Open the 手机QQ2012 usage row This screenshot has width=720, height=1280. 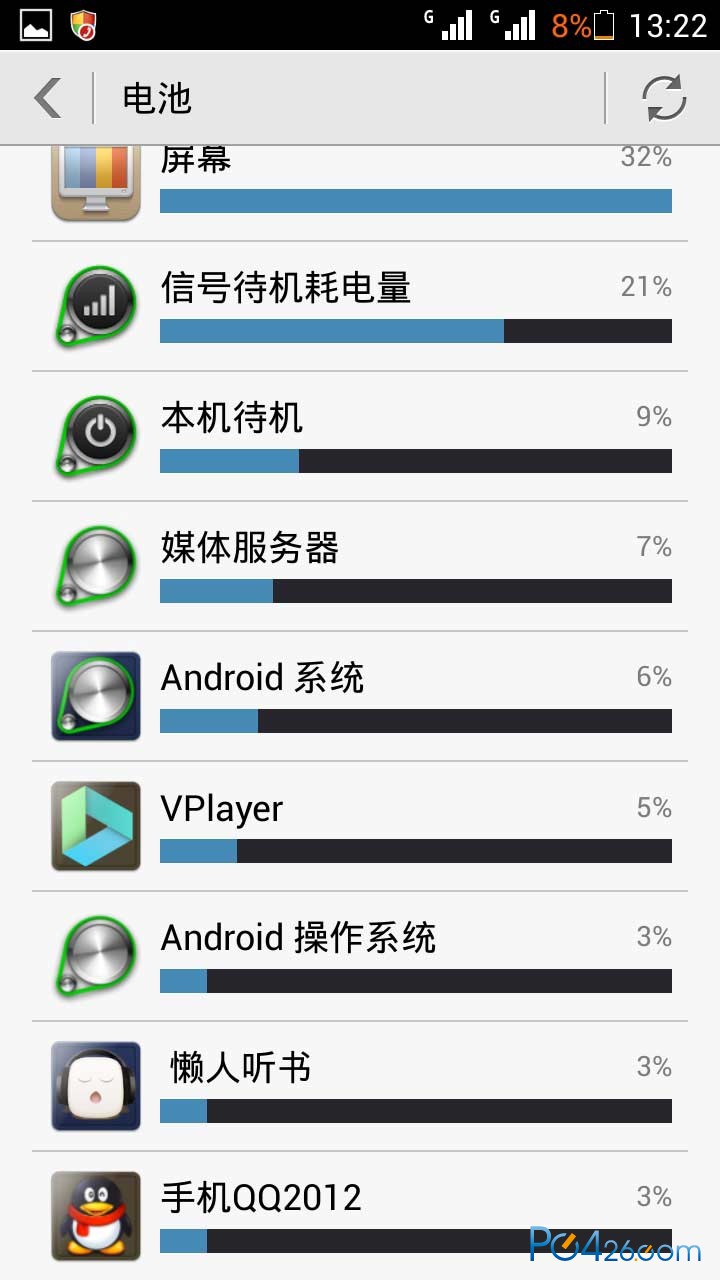point(360,1214)
